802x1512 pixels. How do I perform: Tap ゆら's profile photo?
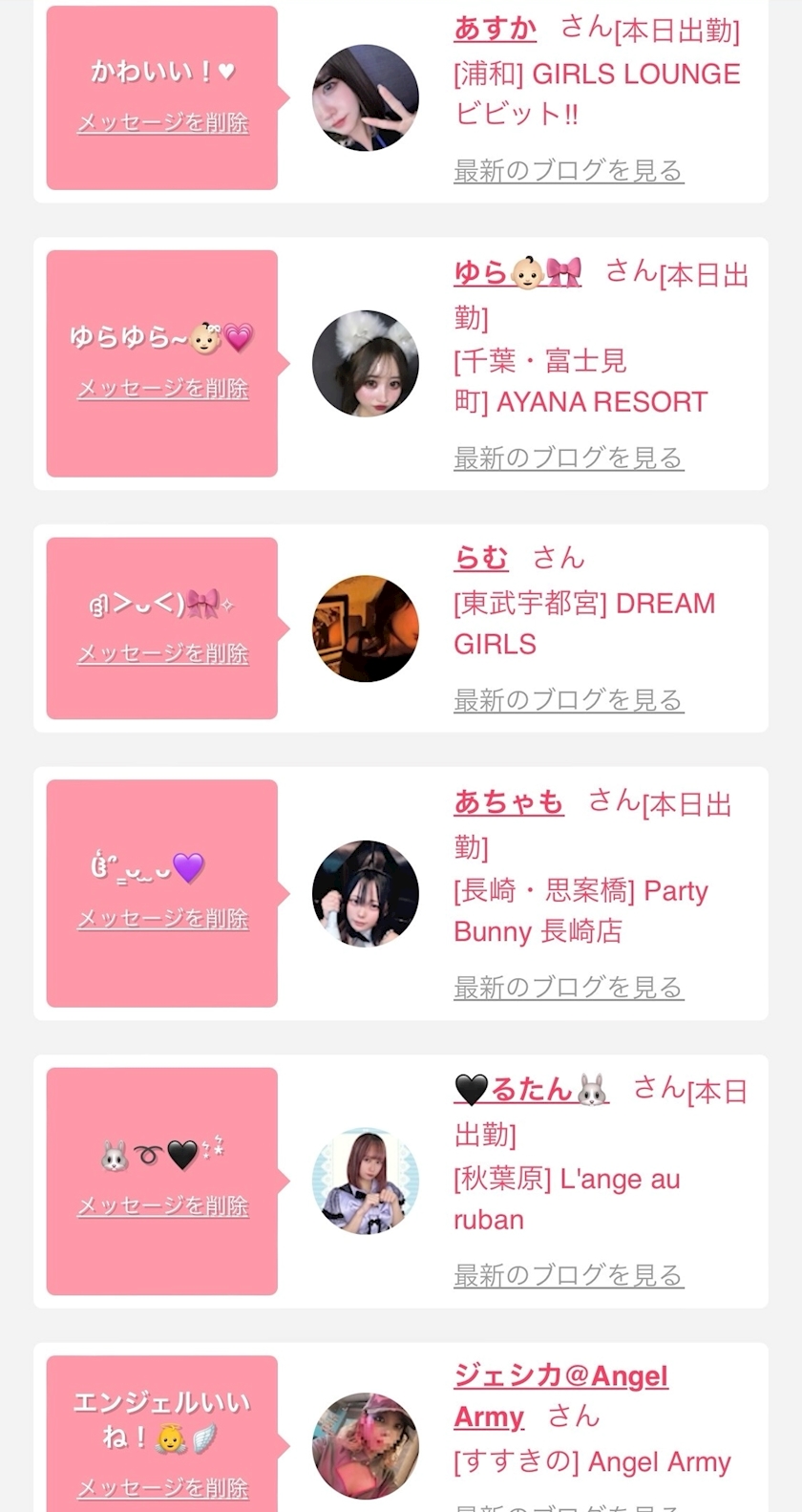click(x=366, y=363)
